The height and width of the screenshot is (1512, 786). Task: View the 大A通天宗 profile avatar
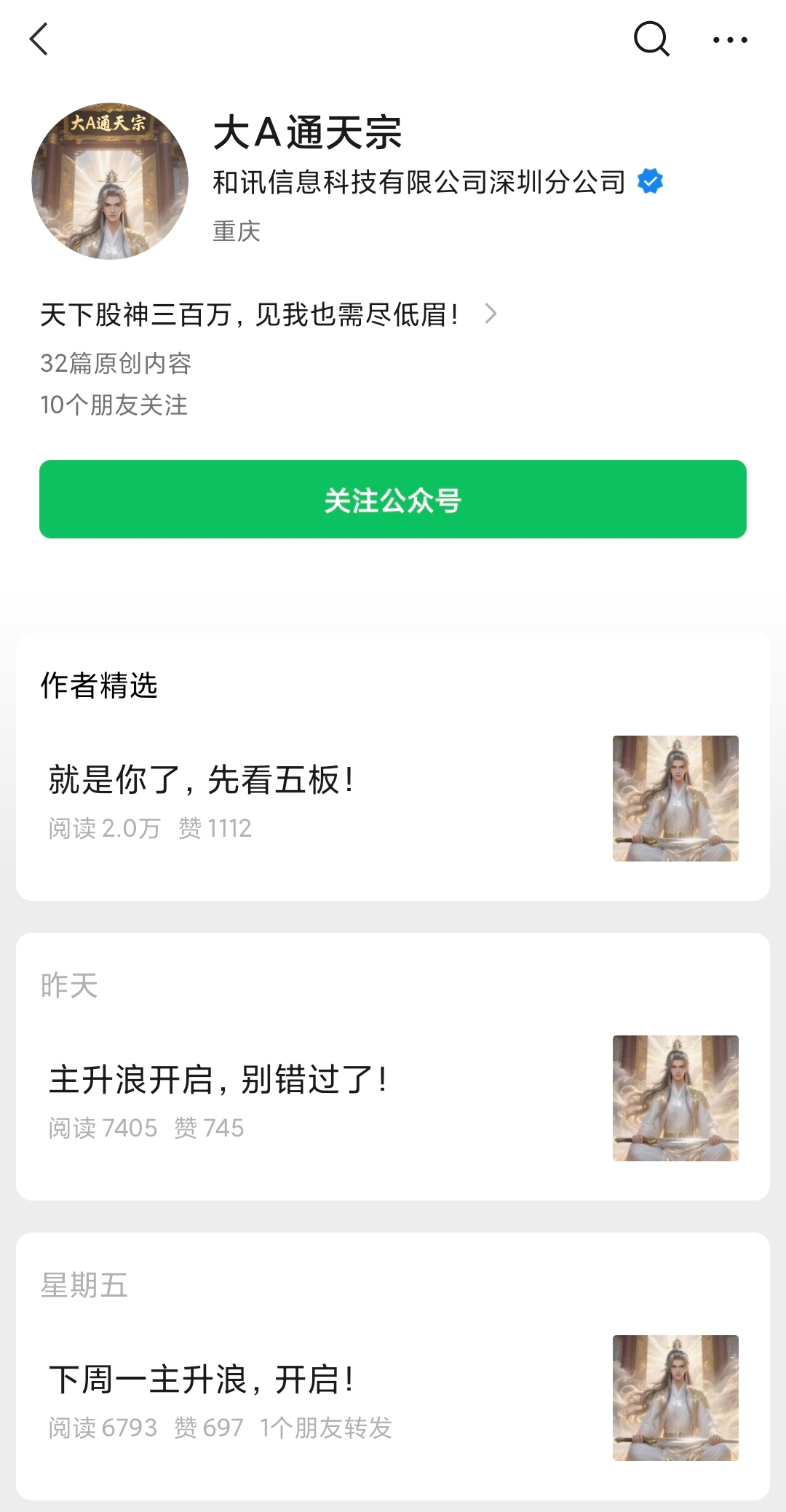coord(110,181)
